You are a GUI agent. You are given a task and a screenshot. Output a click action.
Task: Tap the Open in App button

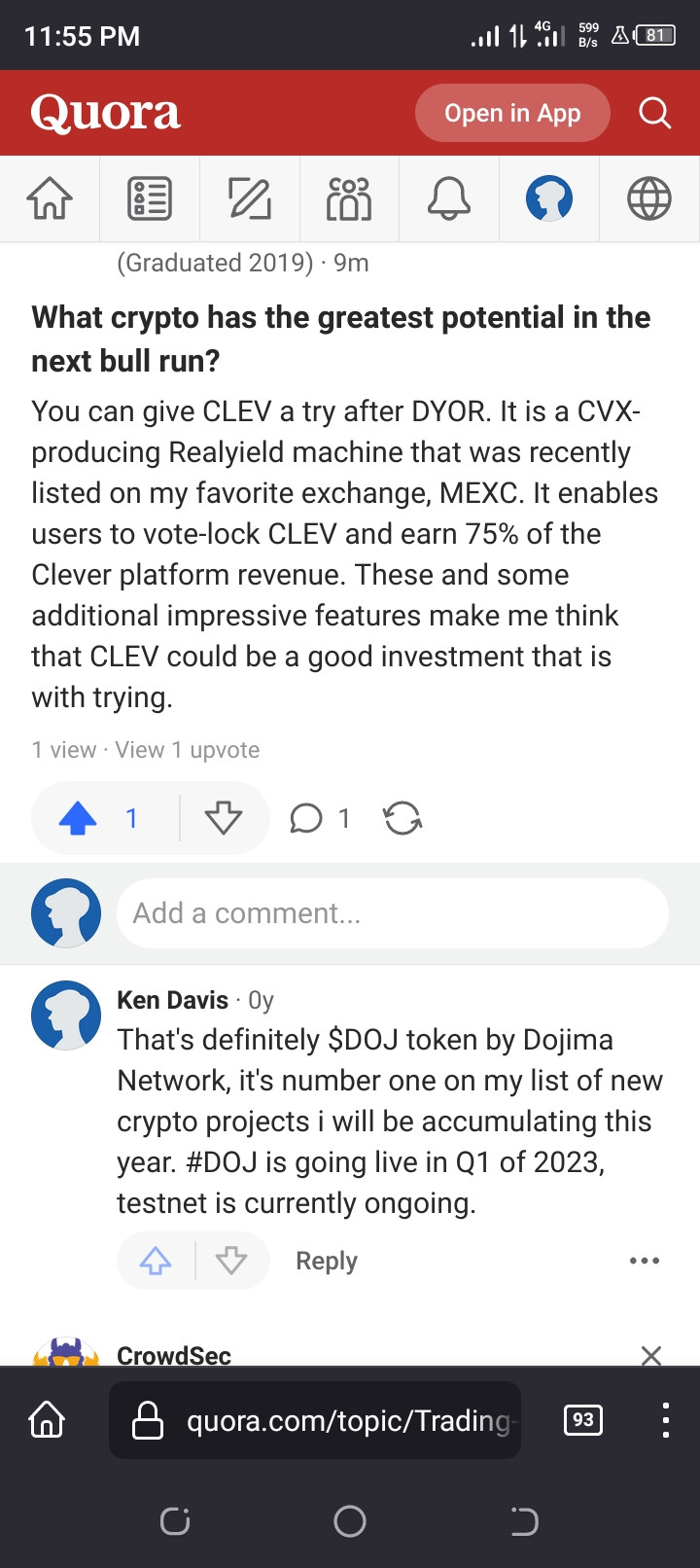[512, 114]
